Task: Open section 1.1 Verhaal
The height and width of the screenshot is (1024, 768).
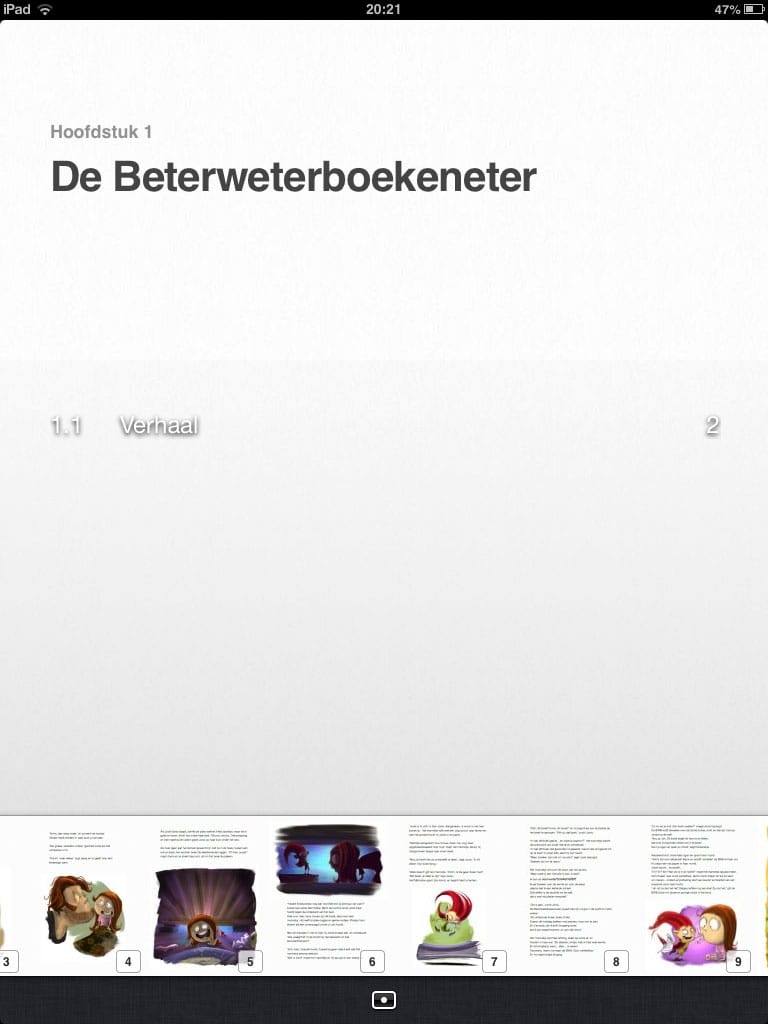Action: (158, 426)
